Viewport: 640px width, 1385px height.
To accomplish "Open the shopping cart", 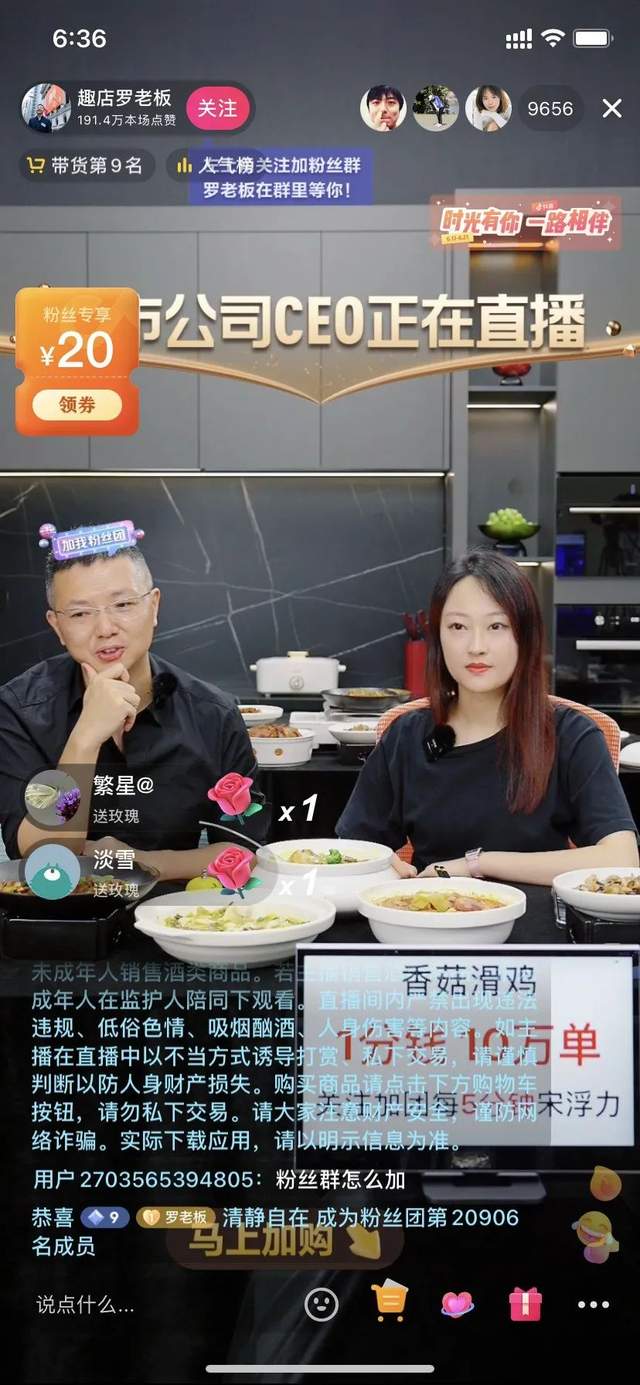I will (x=388, y=1303).
